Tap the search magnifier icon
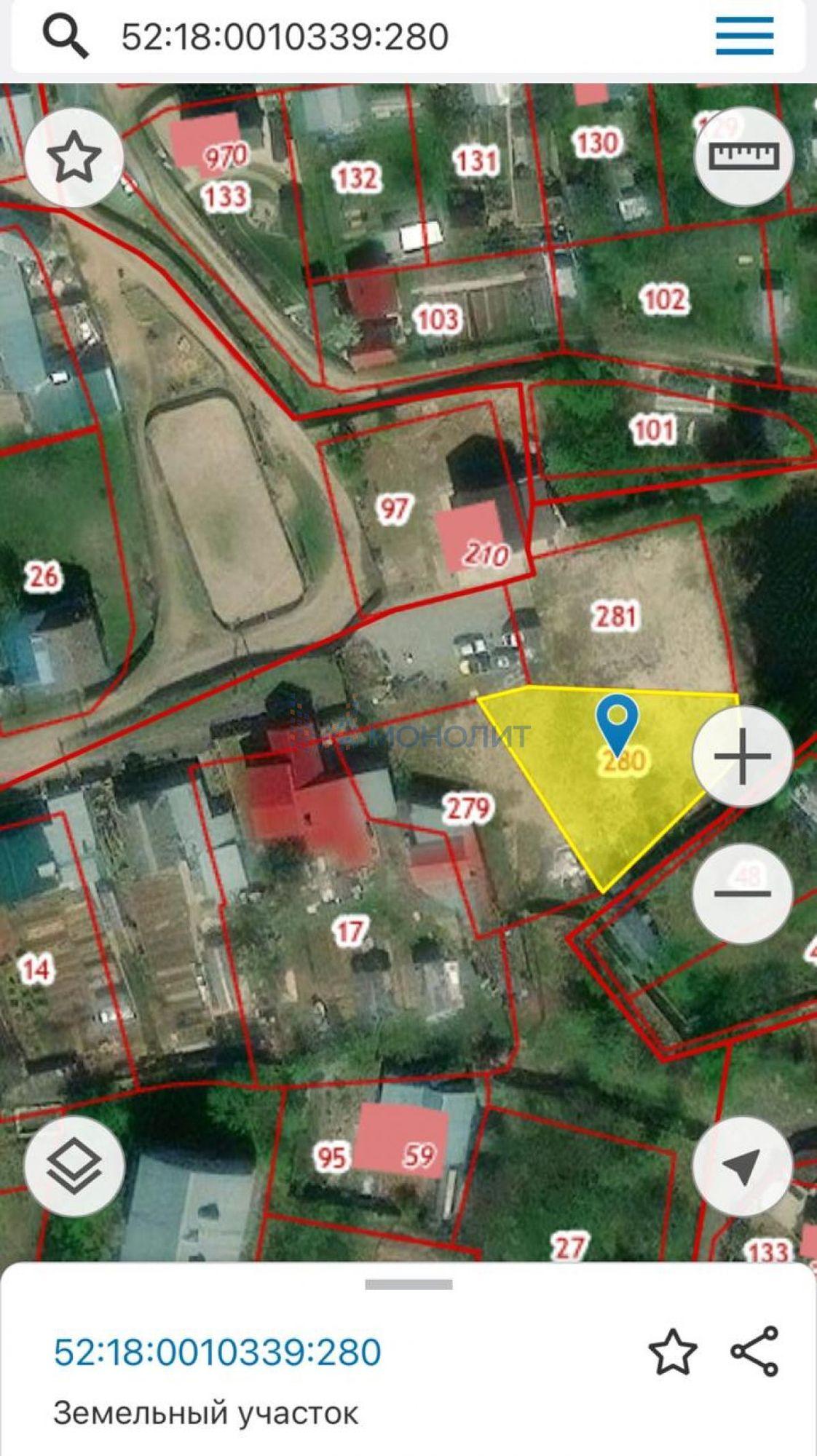817x1456 pixels. 66,36
